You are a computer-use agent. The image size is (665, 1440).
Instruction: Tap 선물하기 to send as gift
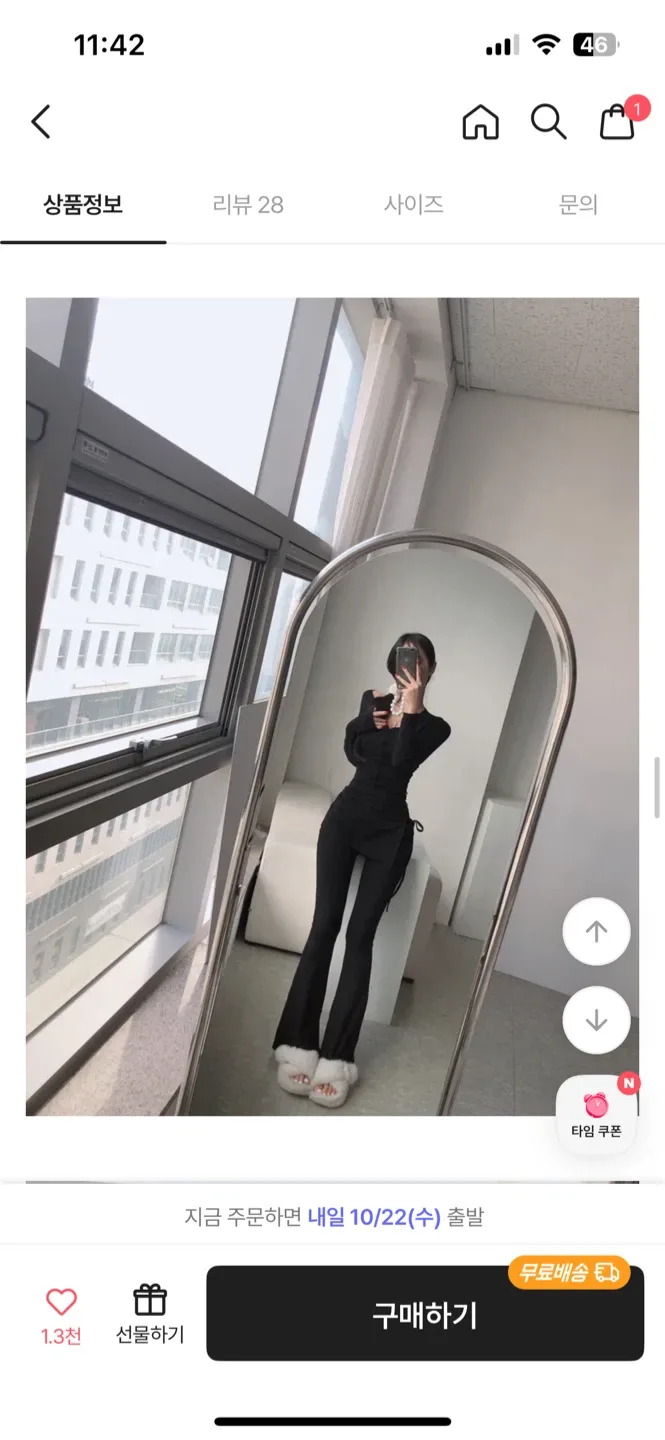[150, 1313]
